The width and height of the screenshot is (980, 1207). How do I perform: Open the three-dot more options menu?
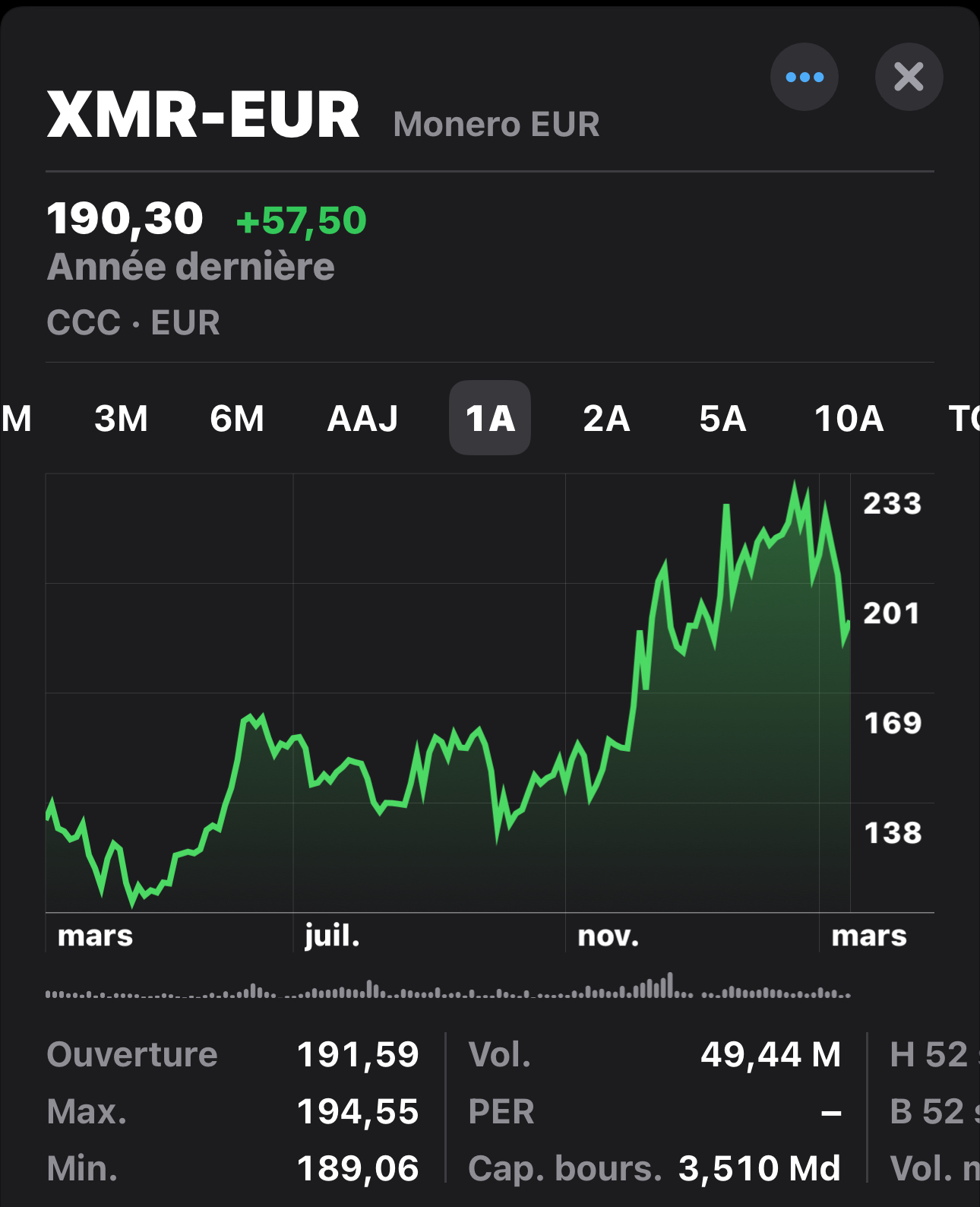(x=804, y=77)
